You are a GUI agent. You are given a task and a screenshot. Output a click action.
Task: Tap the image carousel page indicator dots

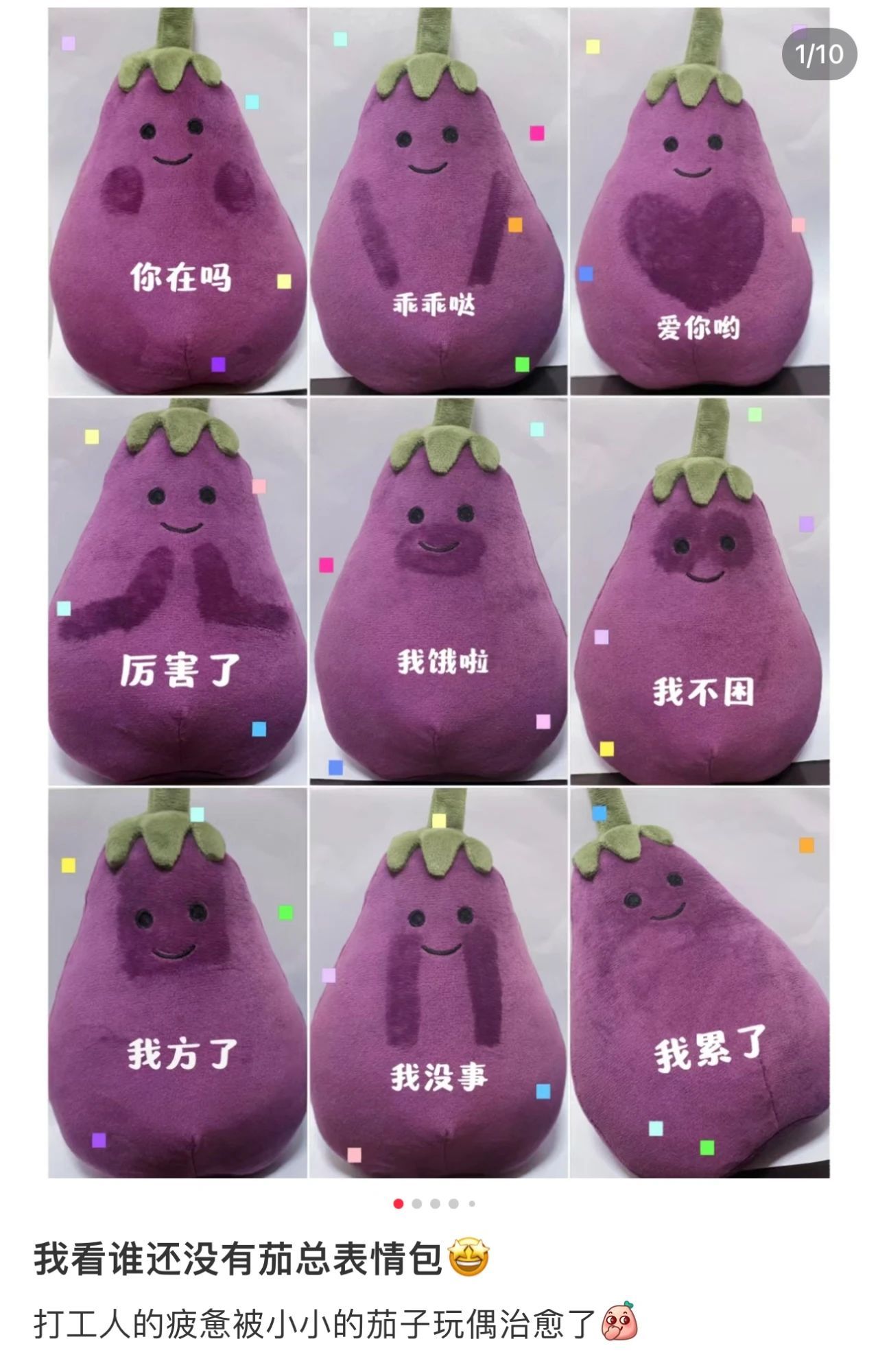(435, 1203)
